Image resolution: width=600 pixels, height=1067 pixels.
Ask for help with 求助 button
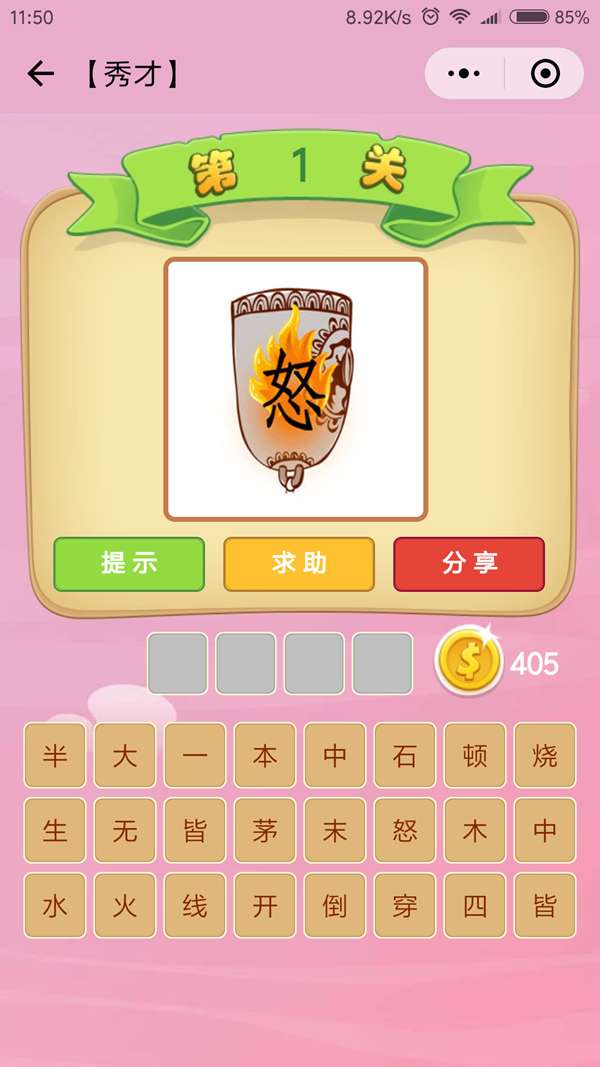299,563
